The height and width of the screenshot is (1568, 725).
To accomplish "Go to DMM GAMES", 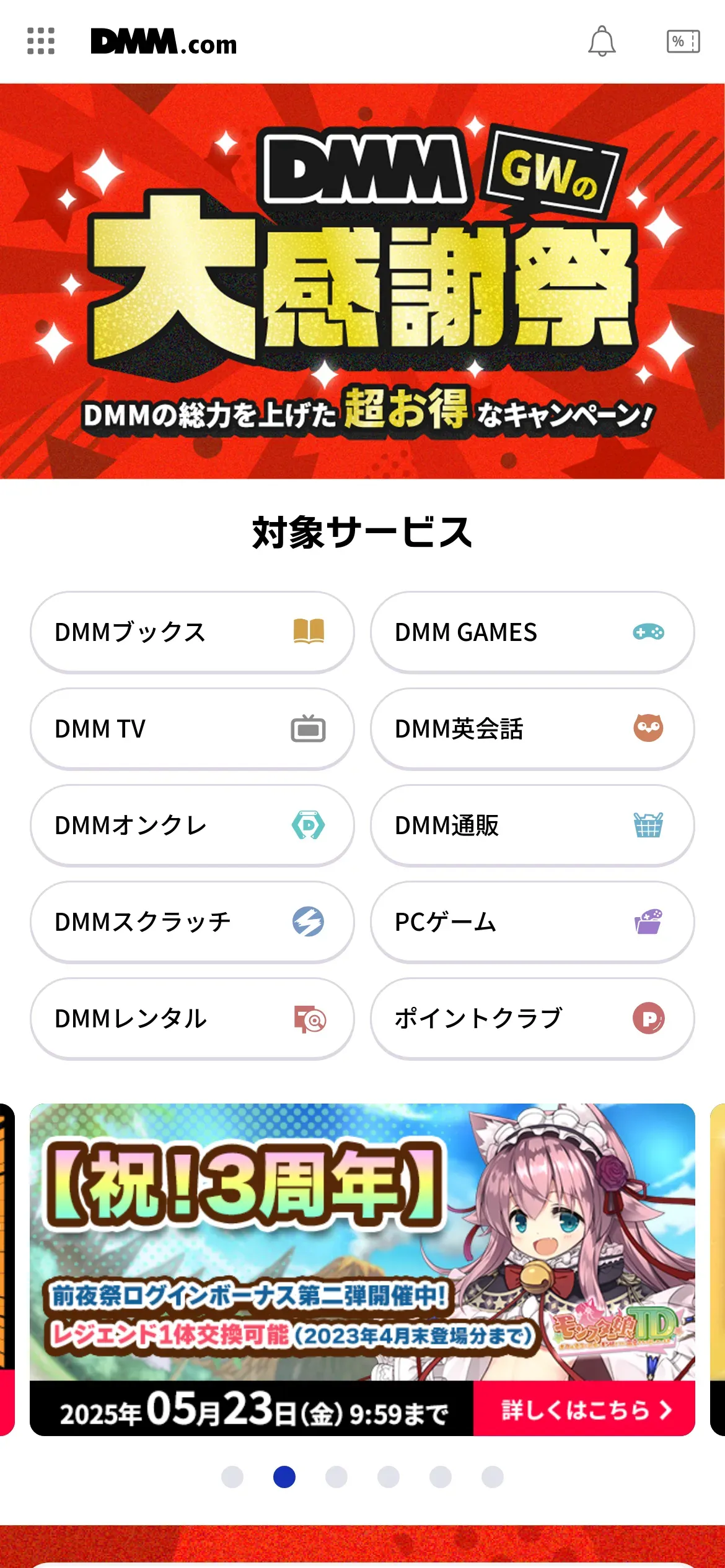I will (532, 632).
